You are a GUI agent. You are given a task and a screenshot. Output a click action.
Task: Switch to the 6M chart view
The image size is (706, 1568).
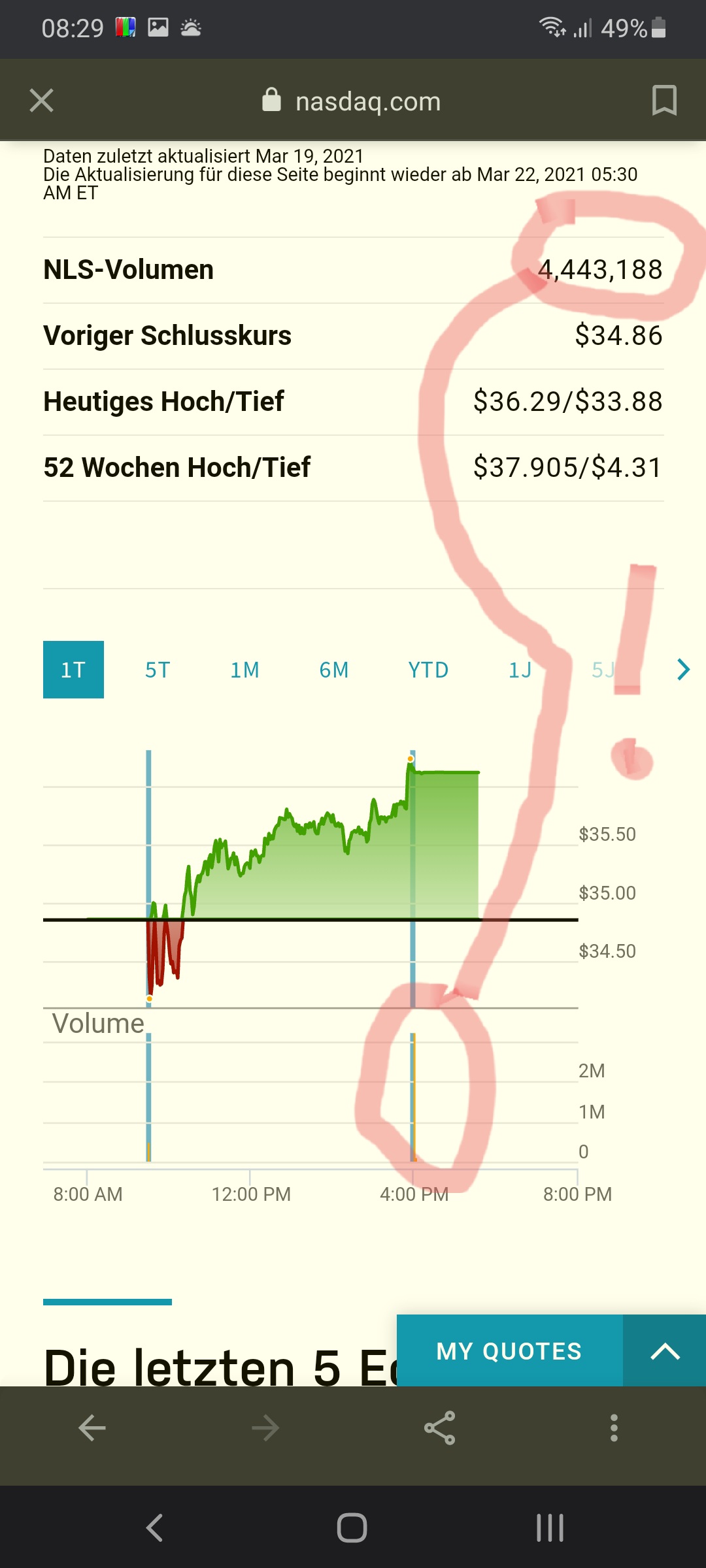point(334,670)
